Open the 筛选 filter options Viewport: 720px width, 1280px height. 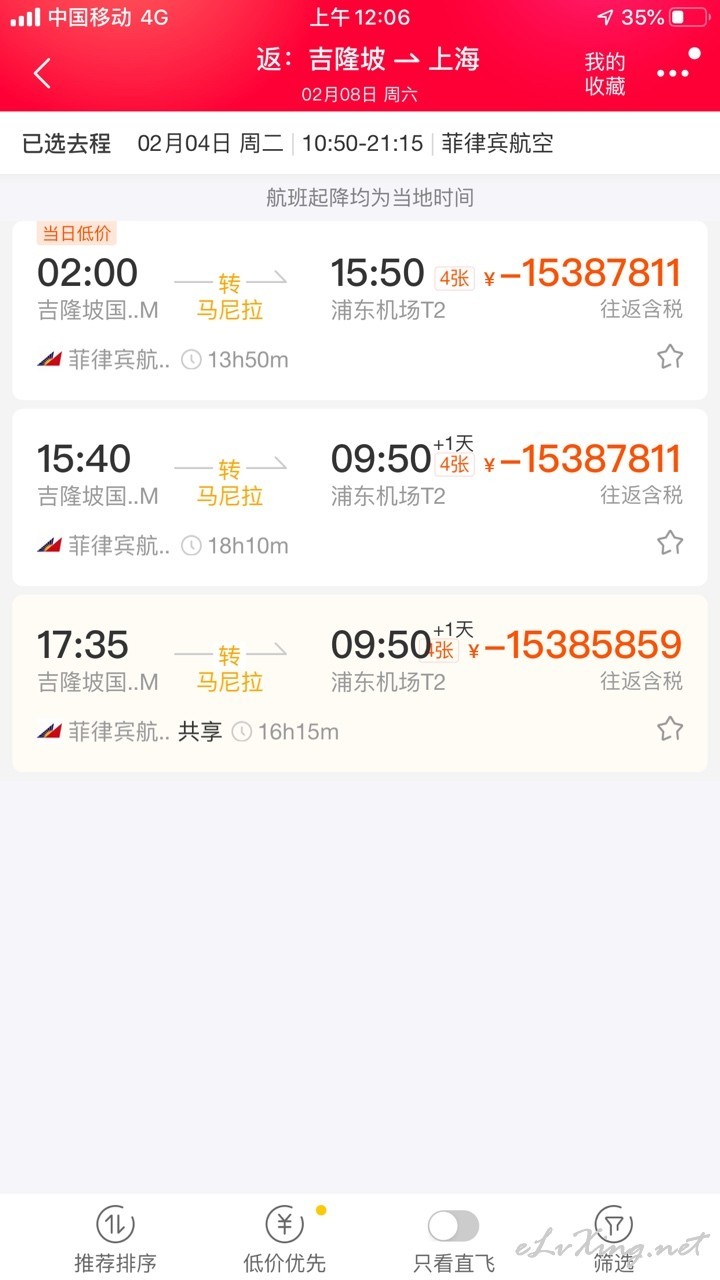click(613, 1238)
